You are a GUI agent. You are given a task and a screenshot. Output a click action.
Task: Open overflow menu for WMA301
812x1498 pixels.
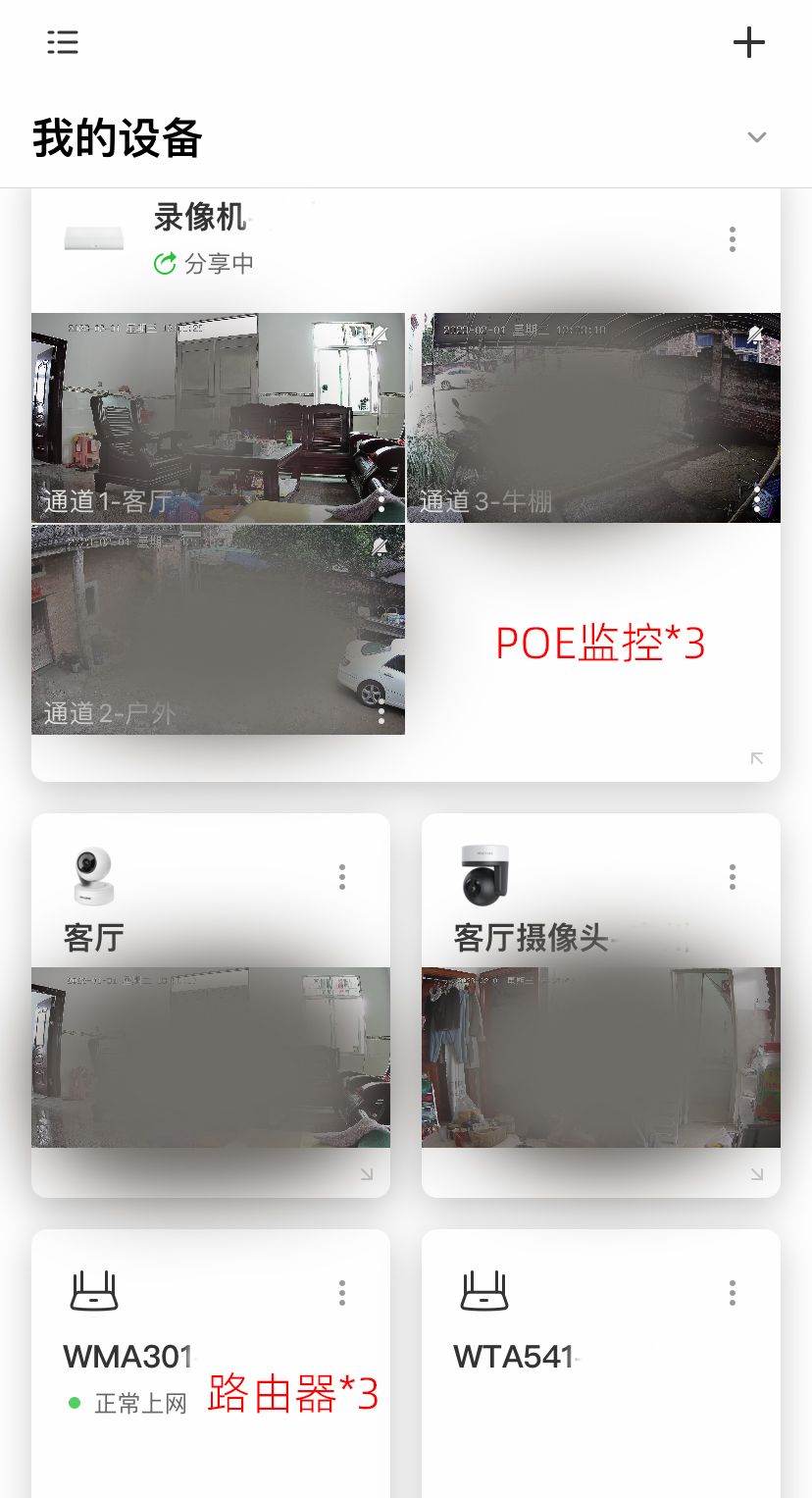pyautogui.click(x=342, y=1293)
